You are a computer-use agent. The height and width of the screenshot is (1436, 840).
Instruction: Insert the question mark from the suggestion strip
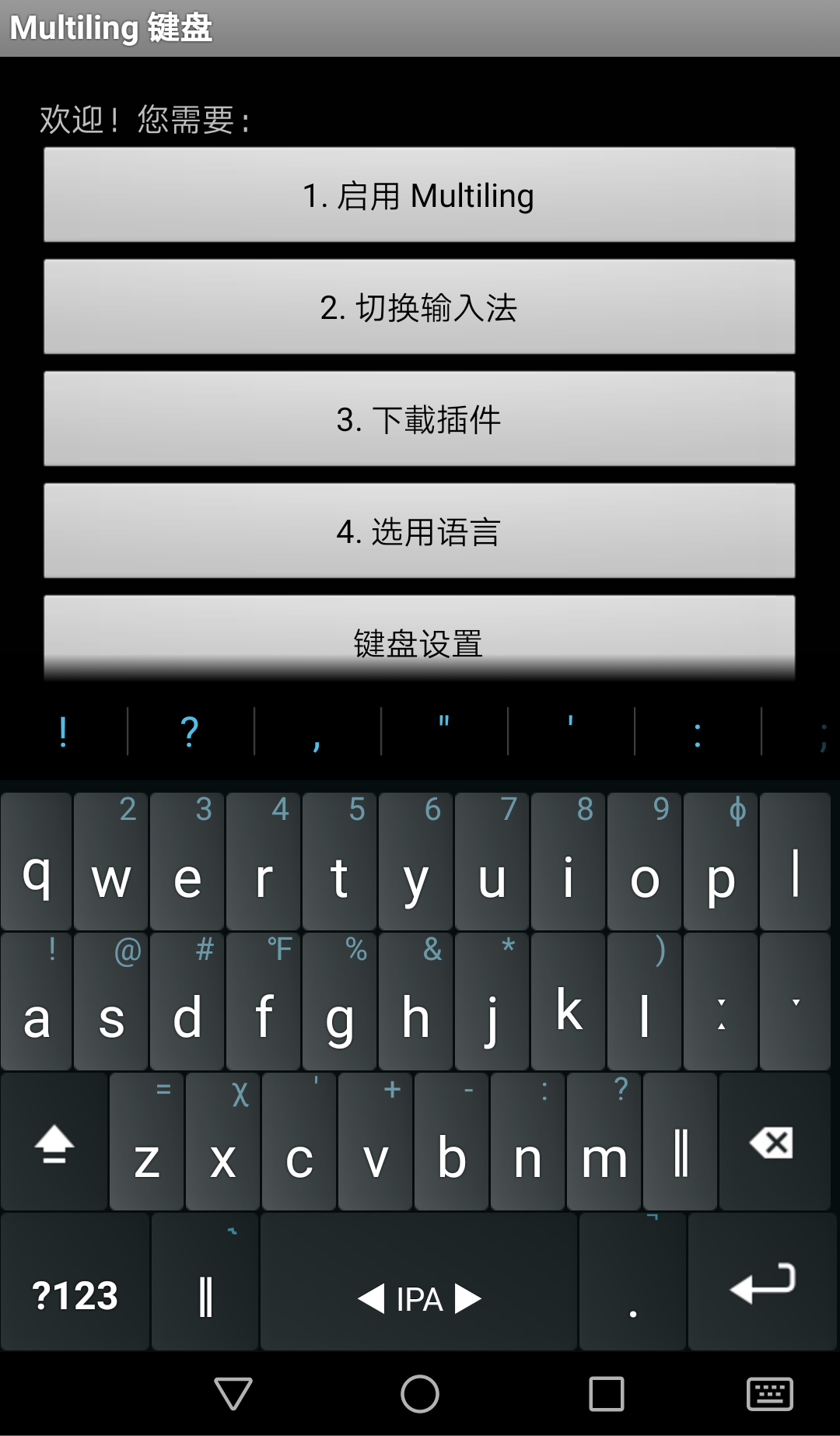(x=190, y=731)
